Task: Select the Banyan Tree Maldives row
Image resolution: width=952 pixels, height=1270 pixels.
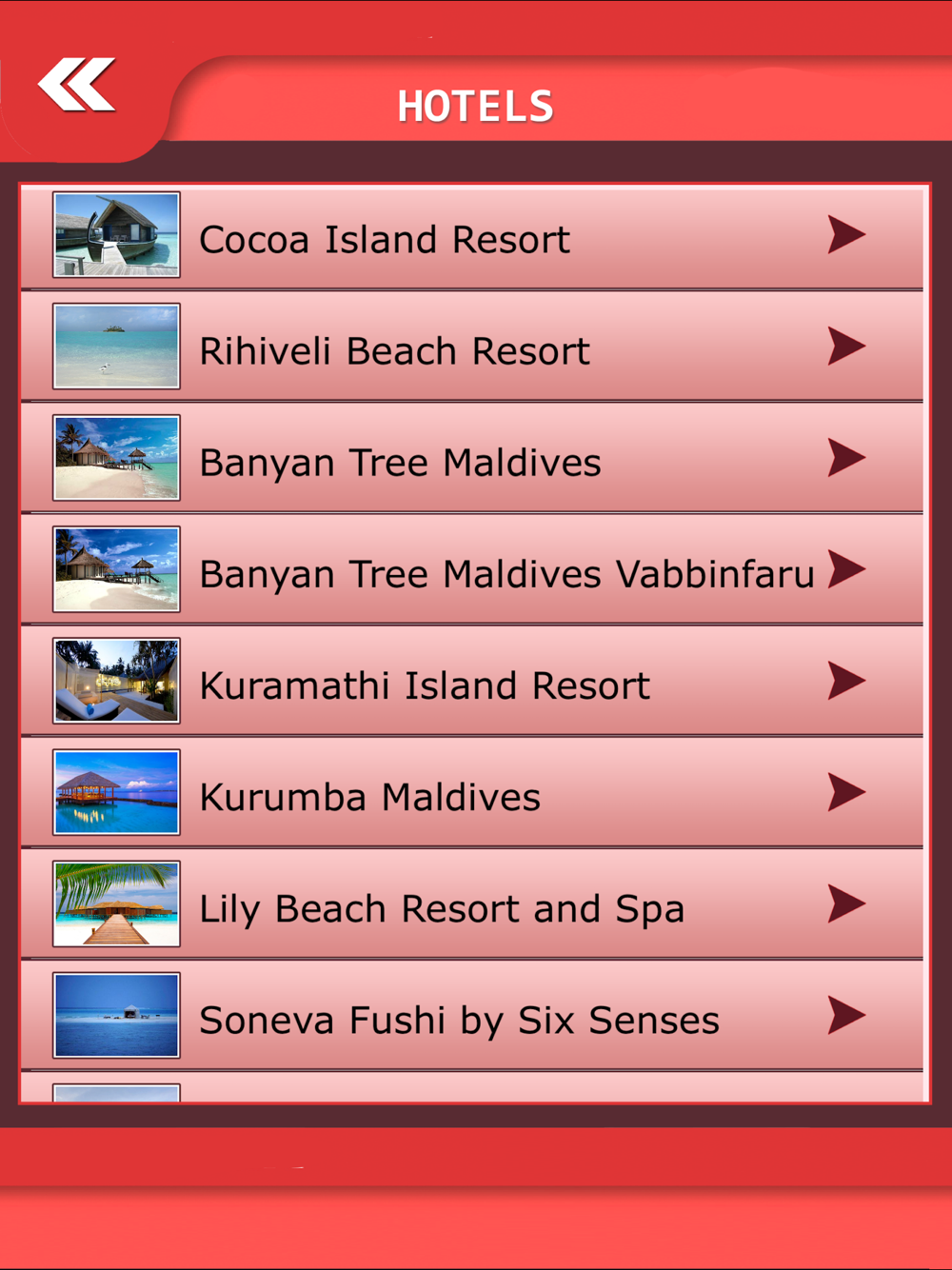Action: [x=472, y=458]
